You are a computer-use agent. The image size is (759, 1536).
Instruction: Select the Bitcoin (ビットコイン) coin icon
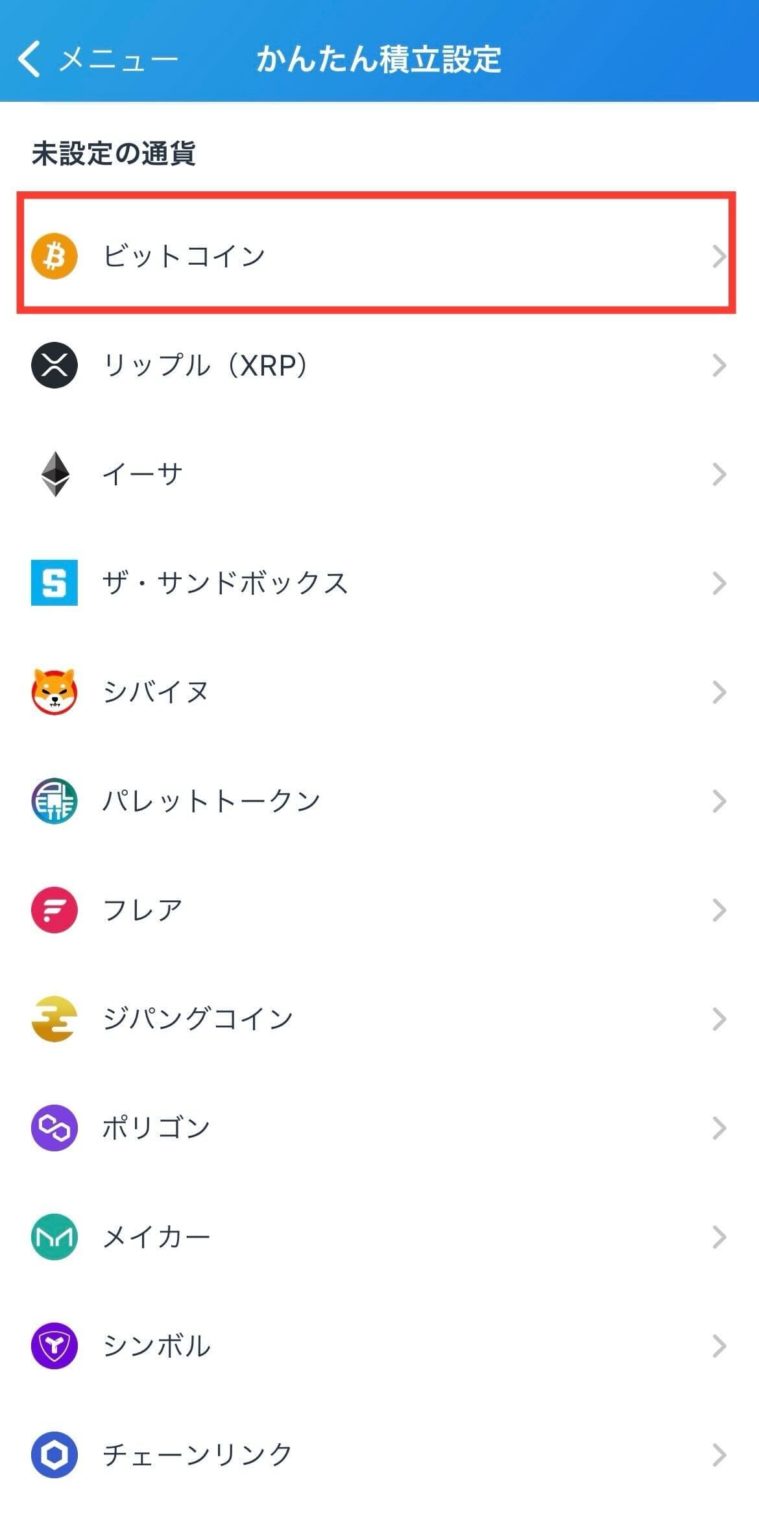pos(53,256)
